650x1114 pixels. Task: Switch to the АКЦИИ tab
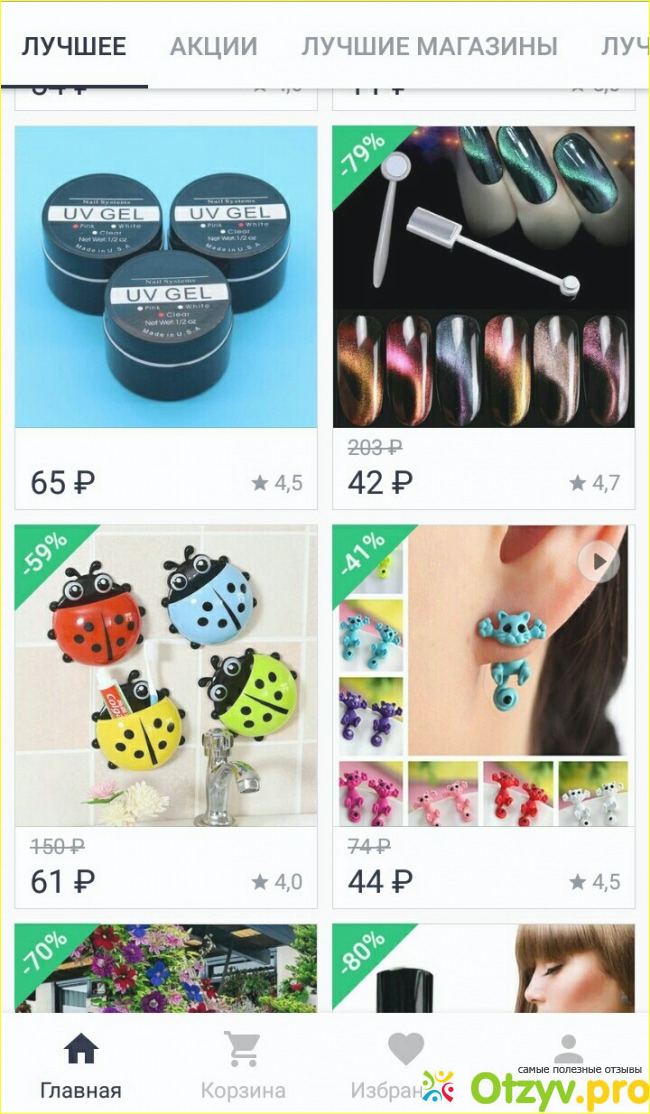click(213, 46)
